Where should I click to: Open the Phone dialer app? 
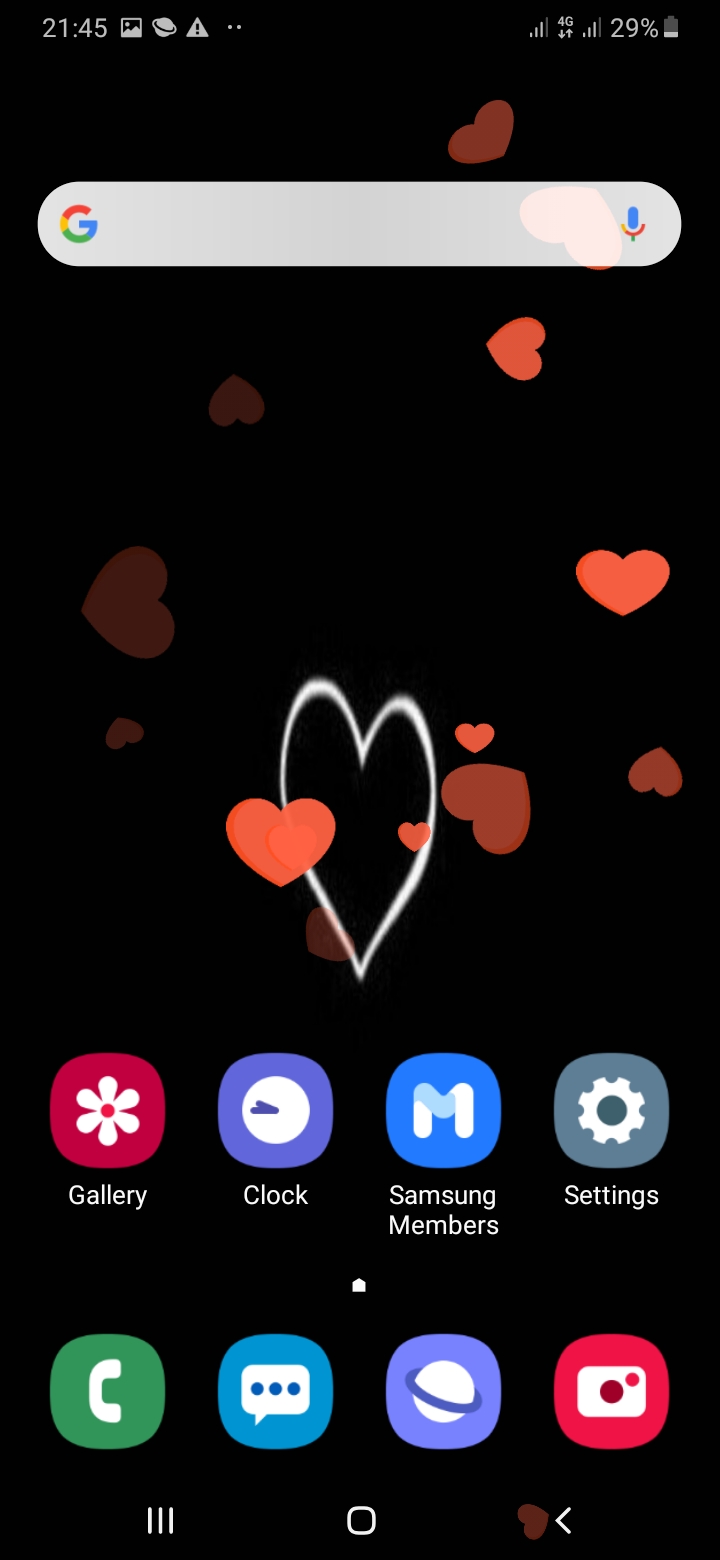[x=108, y=1391]
